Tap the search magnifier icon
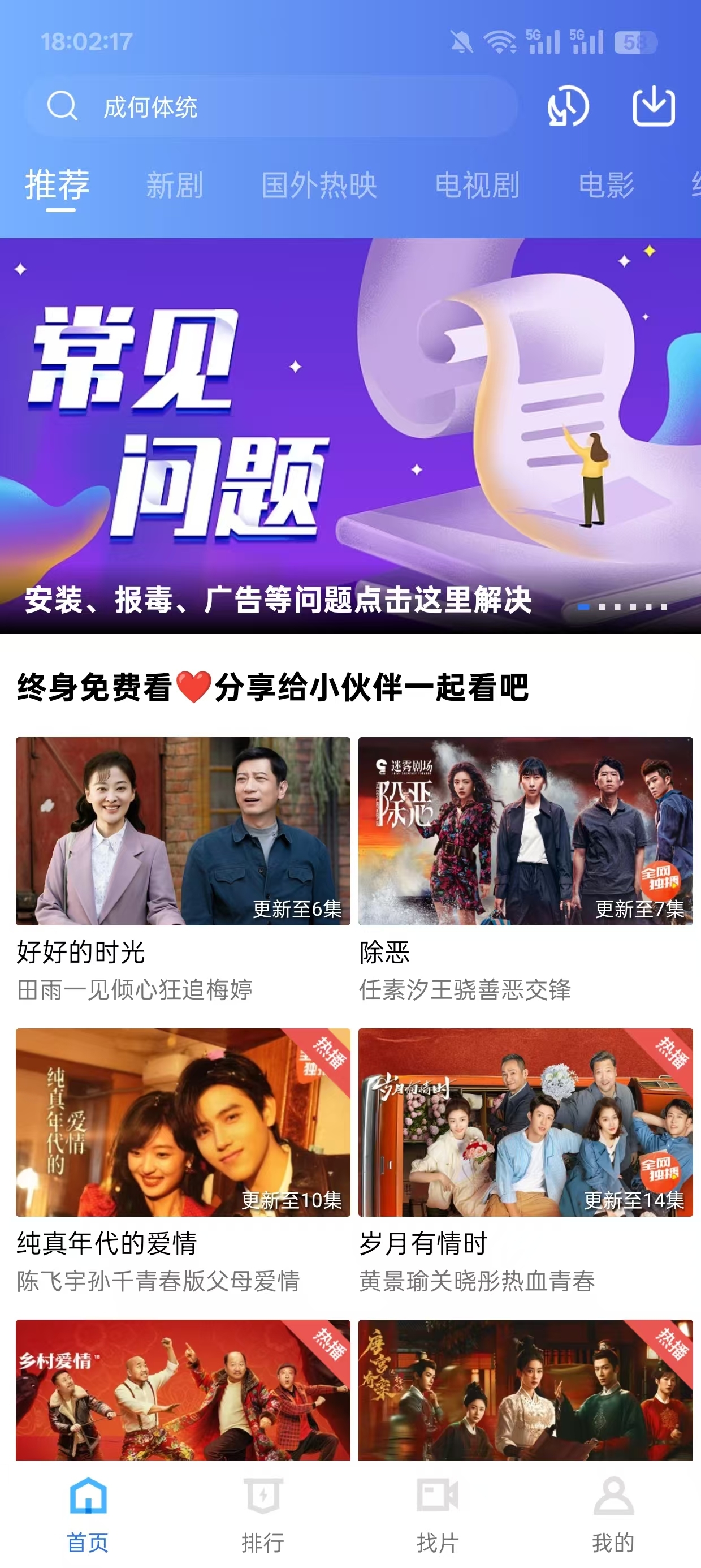The width and height of the screenshot is (701, 1568). tap(61, 107)
